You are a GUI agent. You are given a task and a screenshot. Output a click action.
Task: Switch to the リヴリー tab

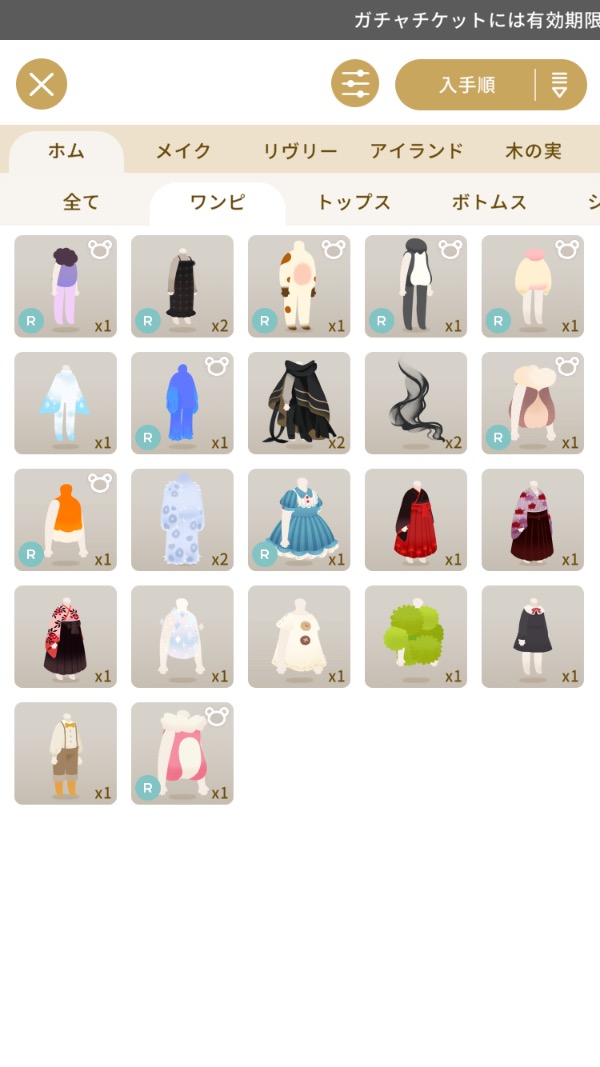pos(300,150)
